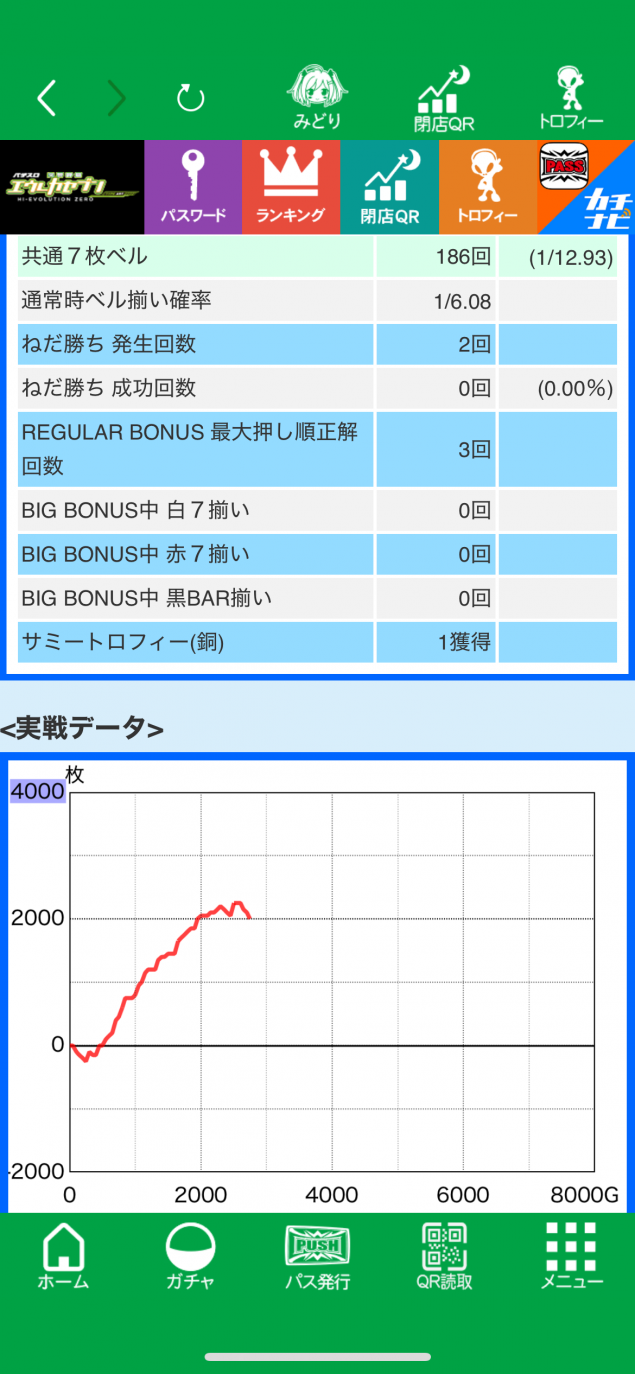Open QR読取 scanner tab
The height and width of the screenshot is (1374, 635).
point(444,1257)
